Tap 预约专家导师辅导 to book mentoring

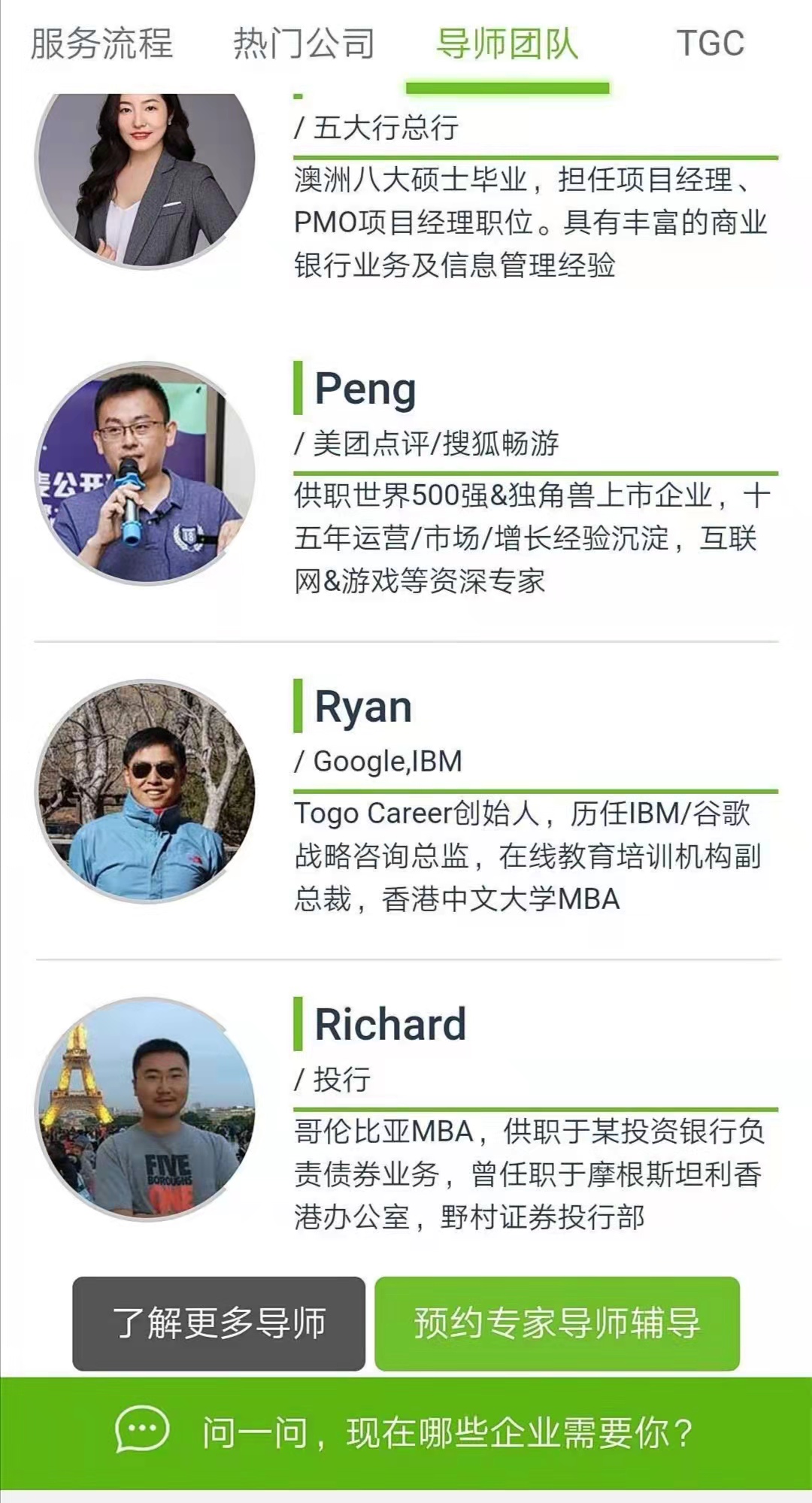point(557,1323)
